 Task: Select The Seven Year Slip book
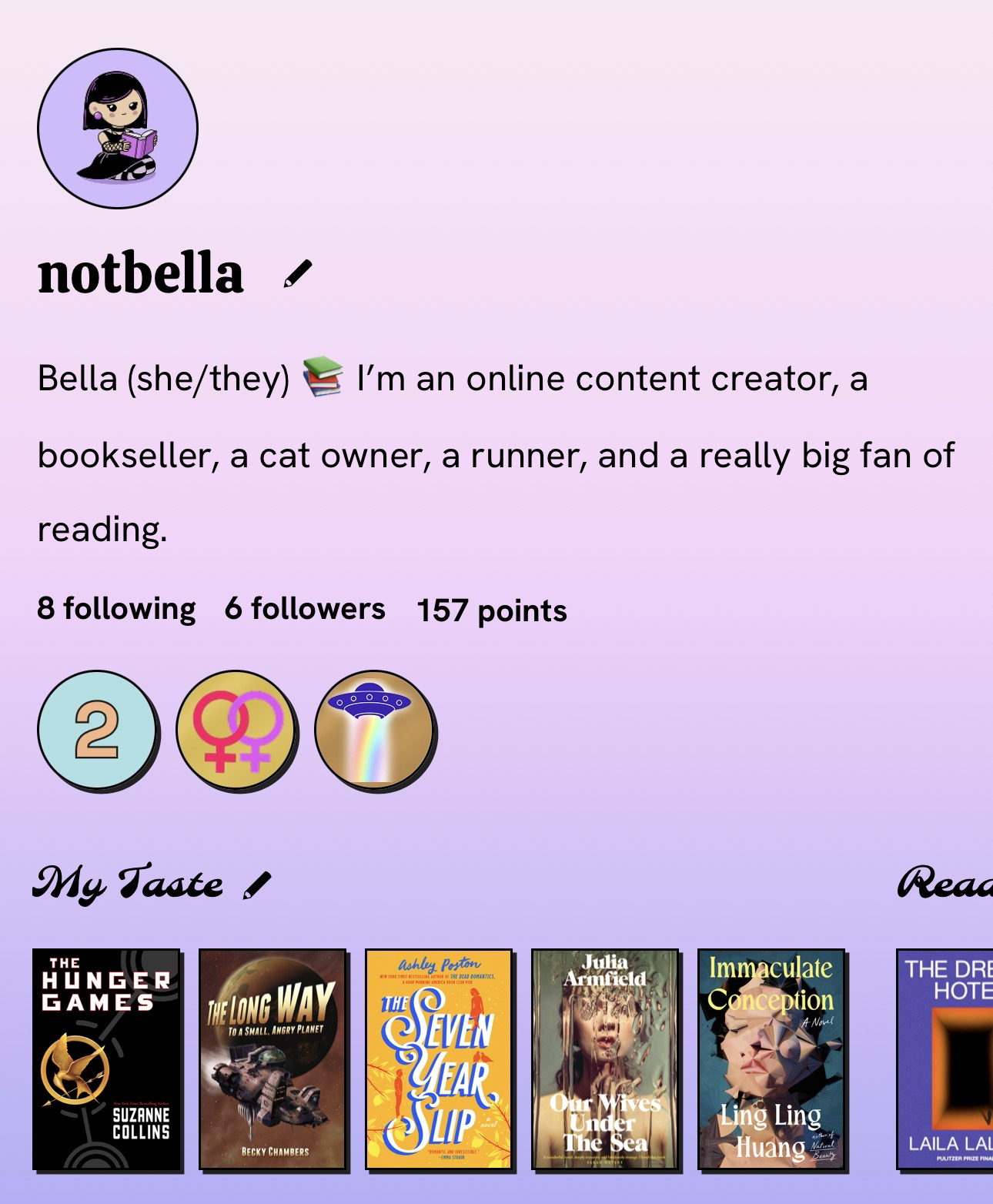[439, 1059]
